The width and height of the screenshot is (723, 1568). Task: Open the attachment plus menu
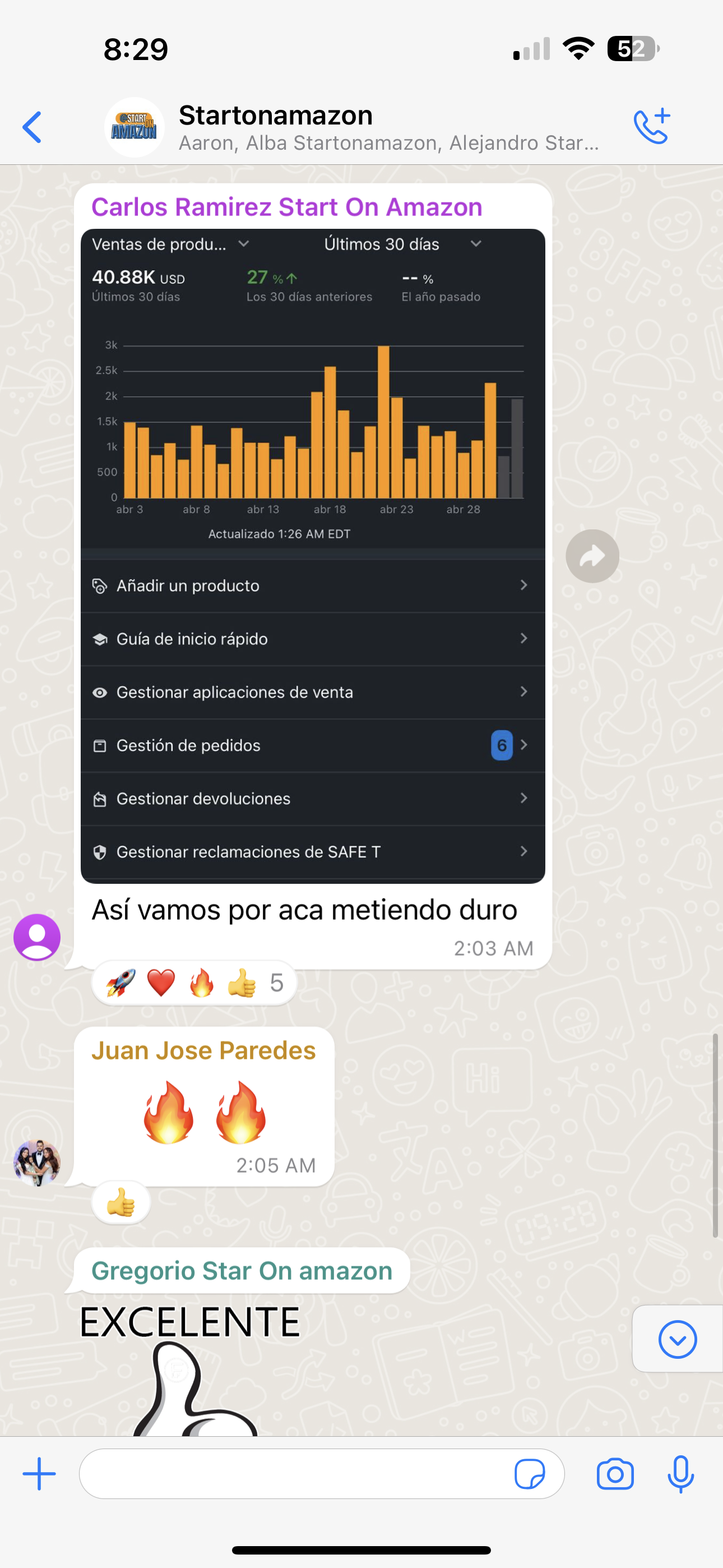[39, 1474]
